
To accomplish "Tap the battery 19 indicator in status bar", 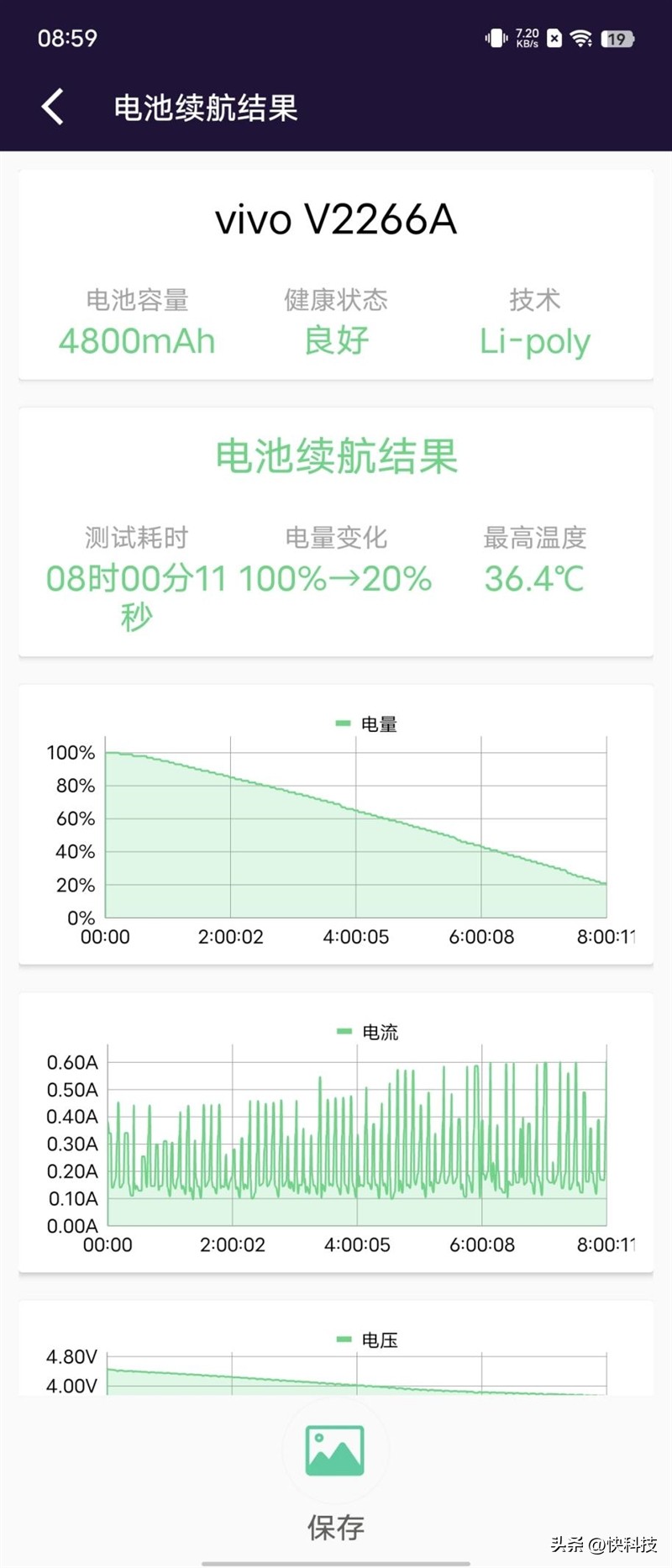I will coord(618,38).
